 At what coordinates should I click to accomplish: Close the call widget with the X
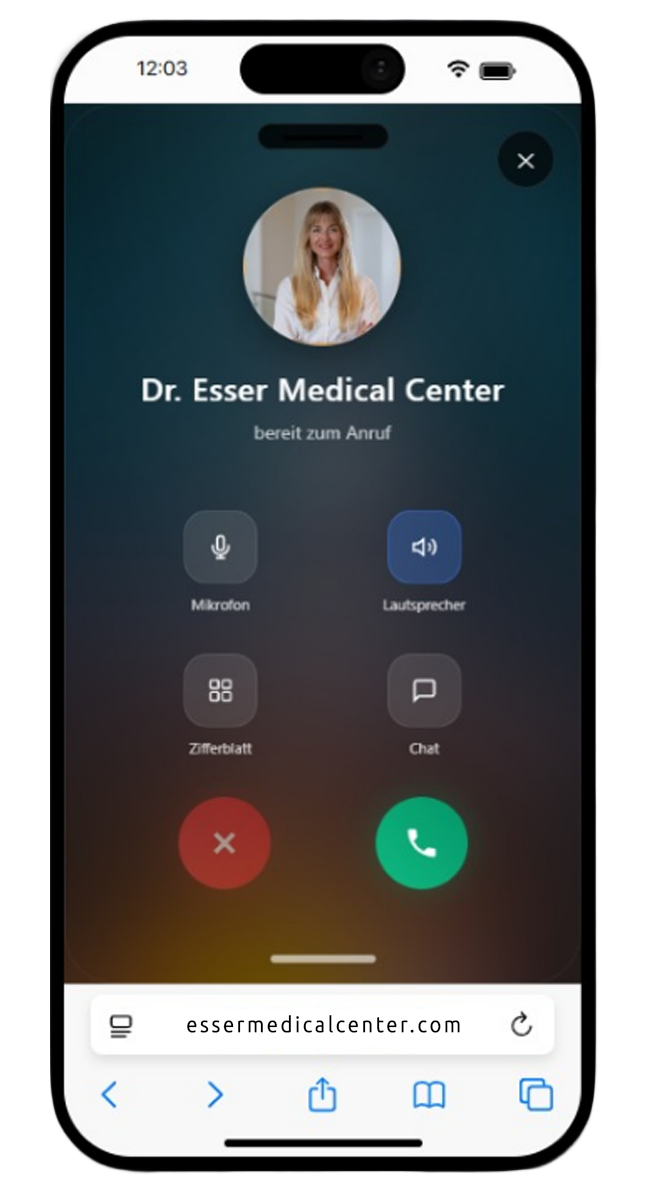[x=525, y=160]
